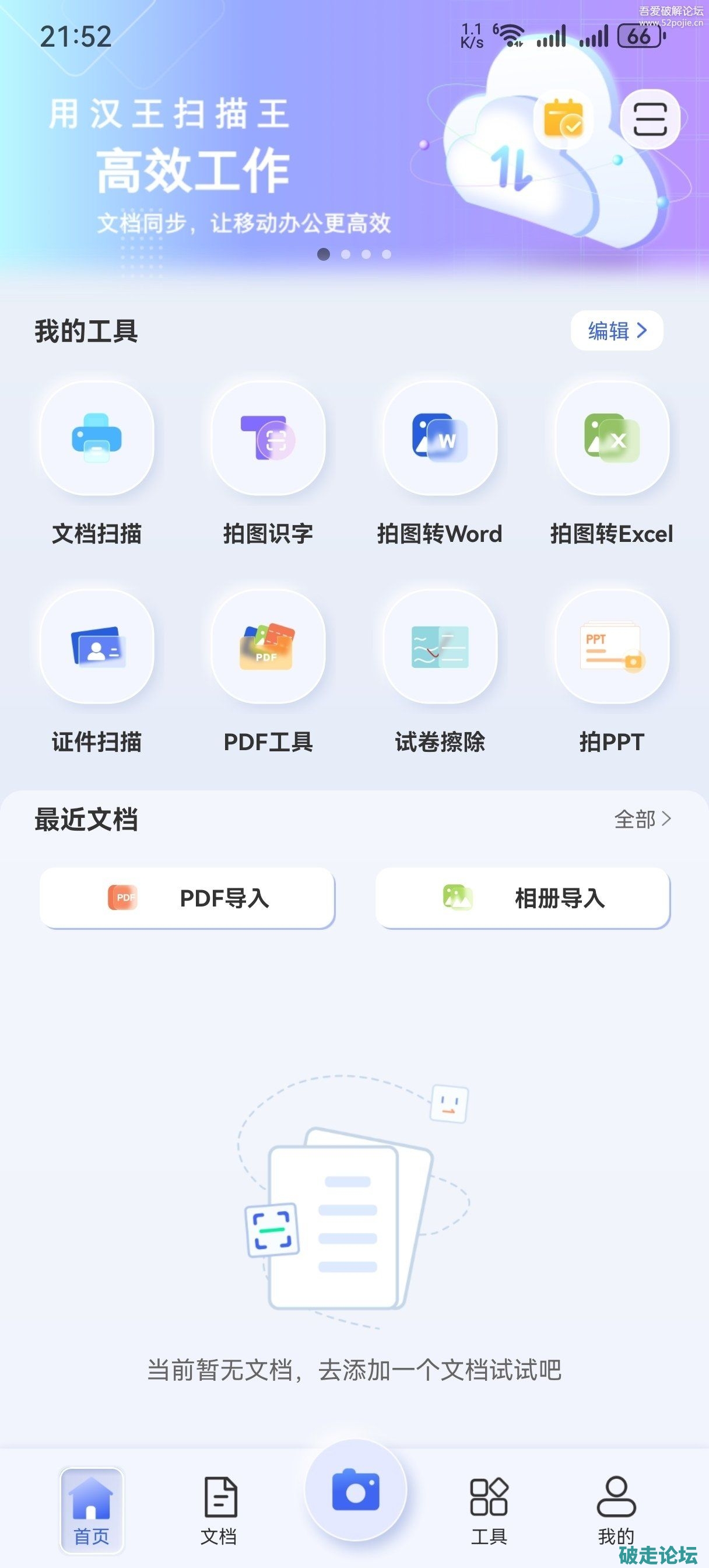Select the banner's first page indicator dot
This screenshot has height=1568, width=709.
coord(324,254)
